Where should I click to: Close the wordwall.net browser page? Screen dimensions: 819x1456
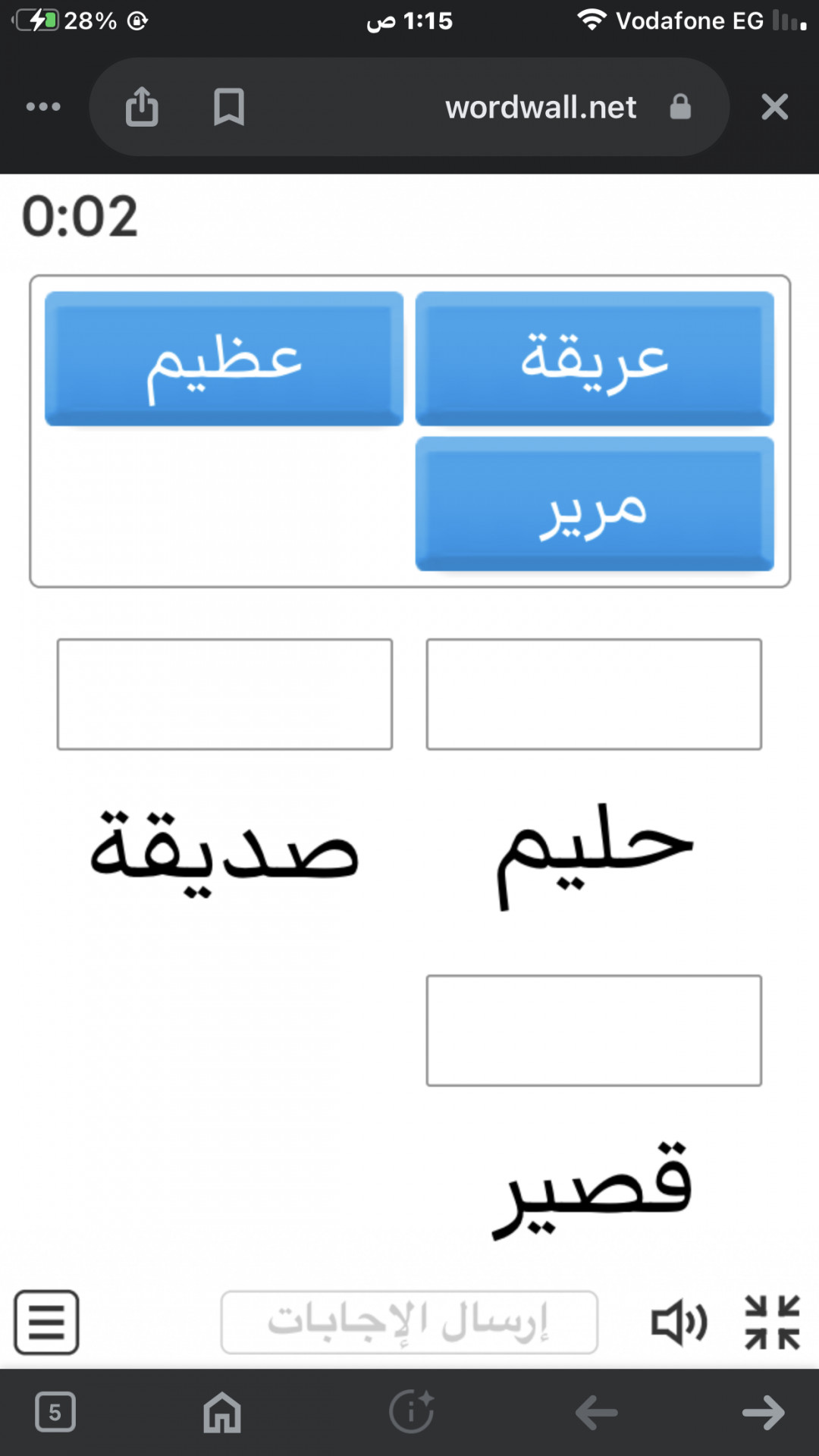pyautogui.click(x=774, y=107)
